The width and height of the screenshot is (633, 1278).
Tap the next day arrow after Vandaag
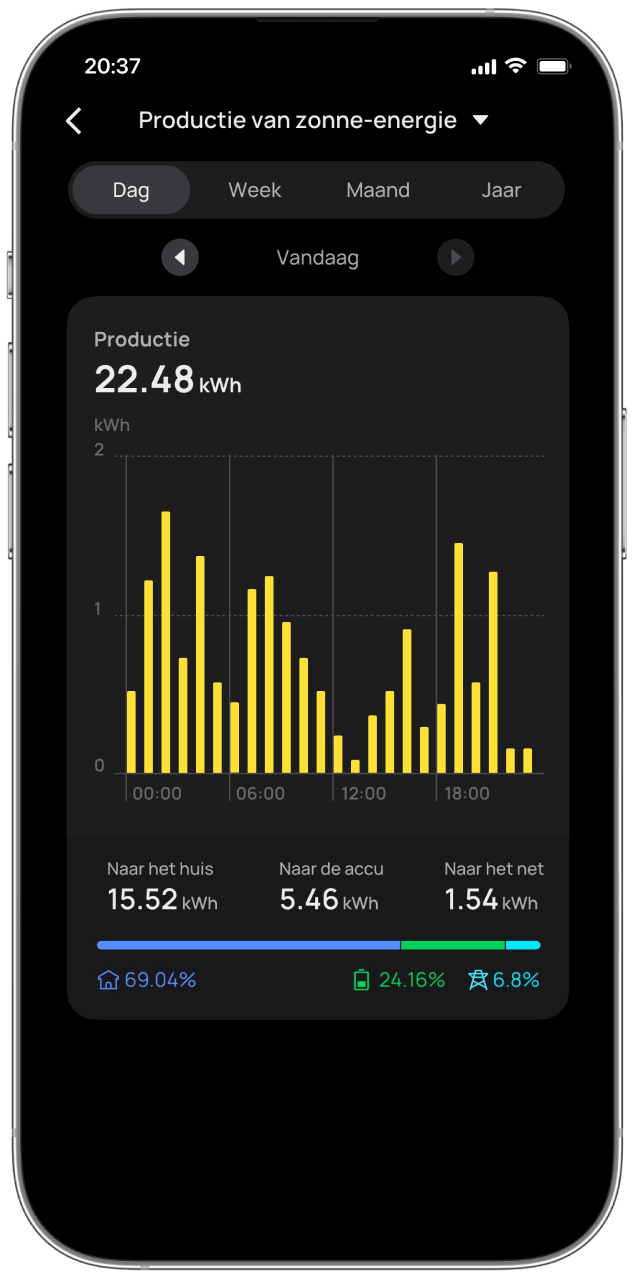(456, 258)
